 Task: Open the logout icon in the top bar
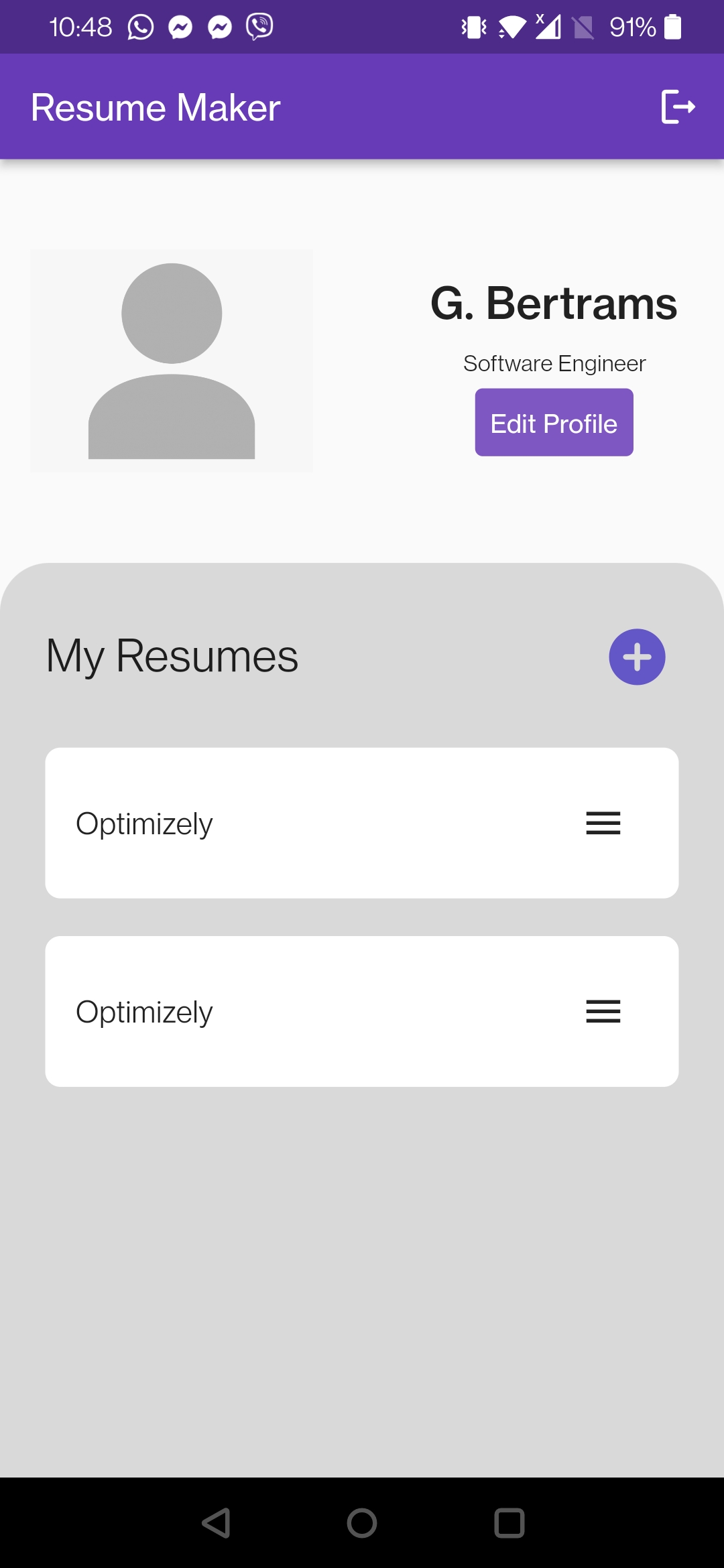click(680, 107)
